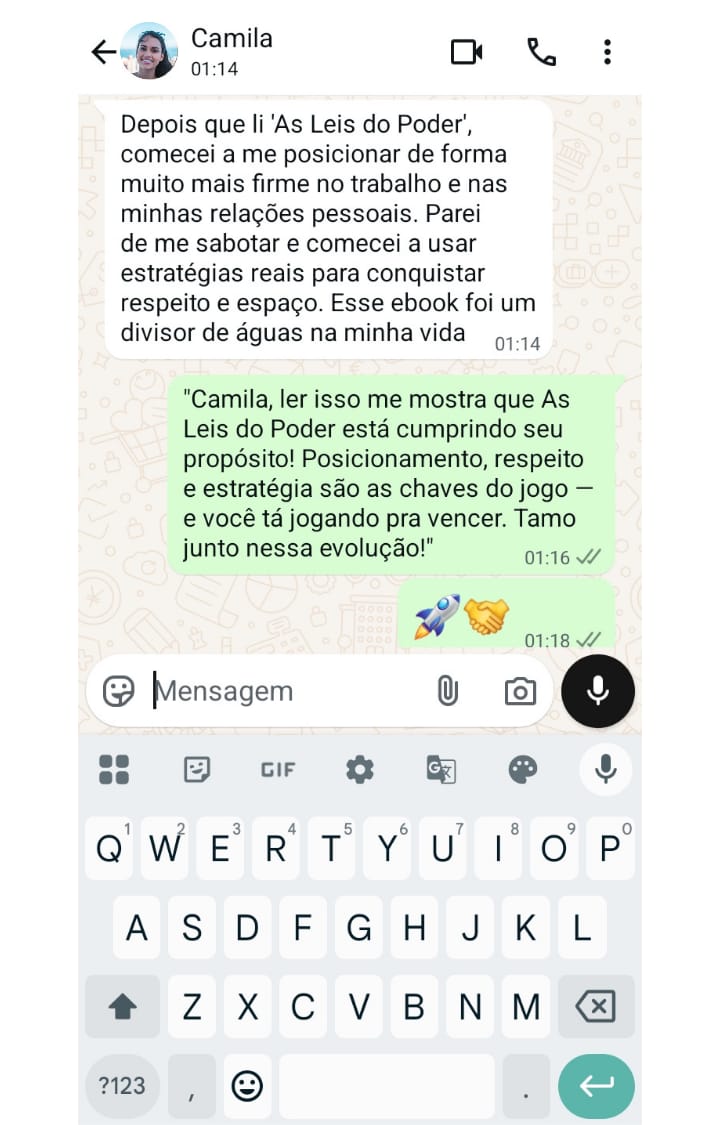Open keyboard translate tool

441,769
